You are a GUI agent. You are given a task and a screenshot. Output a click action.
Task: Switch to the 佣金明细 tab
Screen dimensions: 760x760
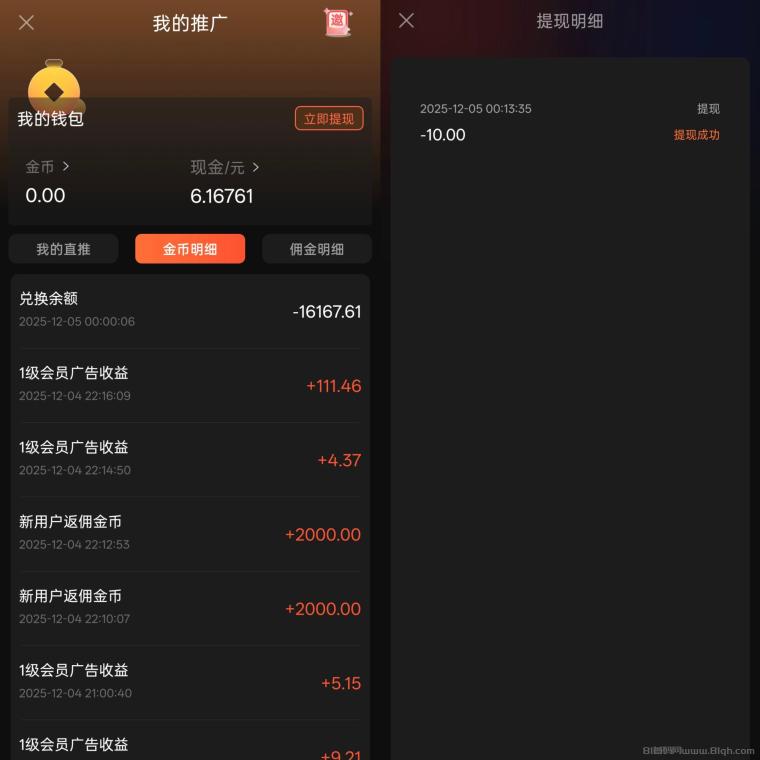click(x=316, y=249)
